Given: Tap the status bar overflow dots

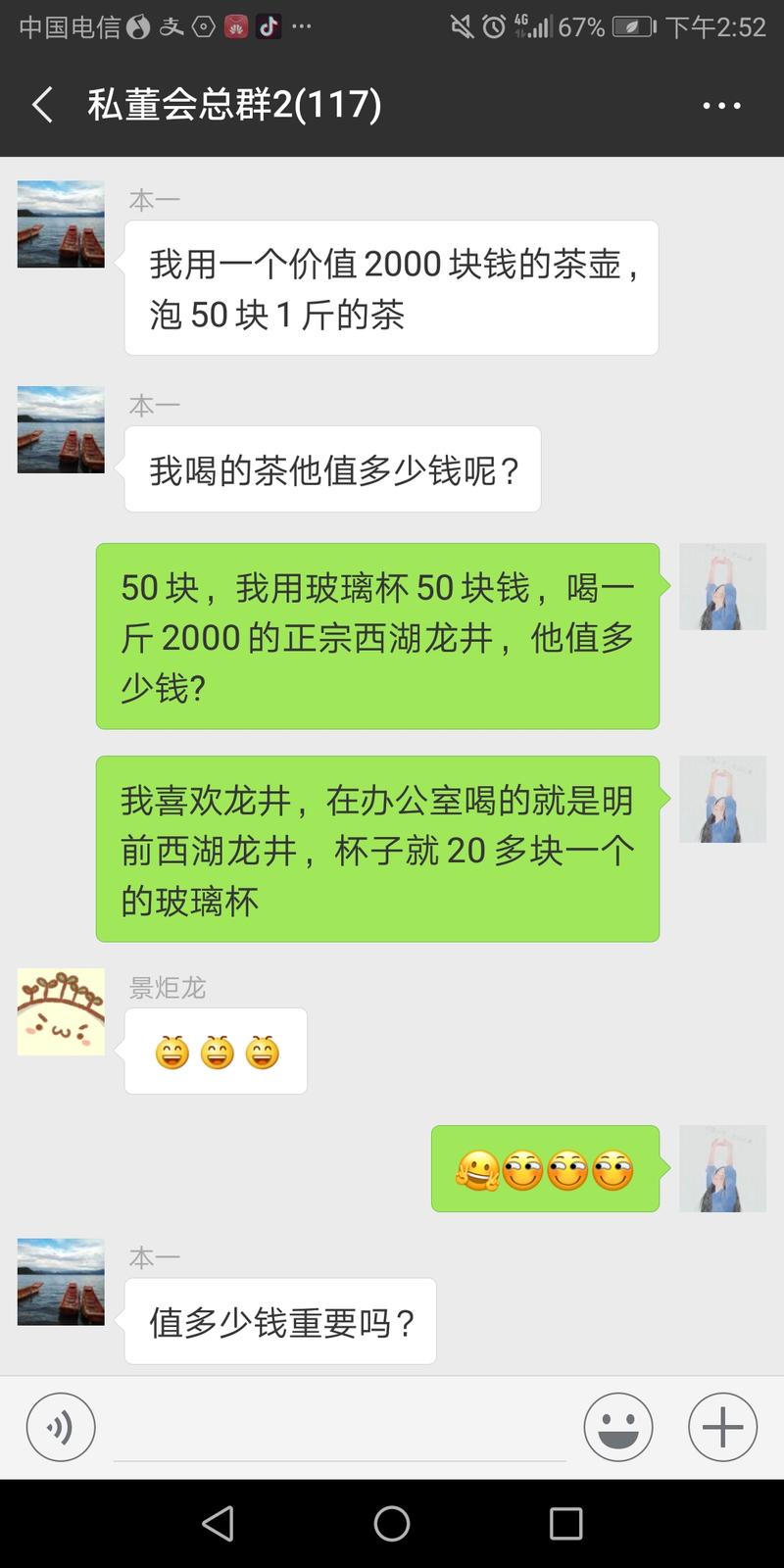Looking at the screenshot, I should click(x=304, y=26).
